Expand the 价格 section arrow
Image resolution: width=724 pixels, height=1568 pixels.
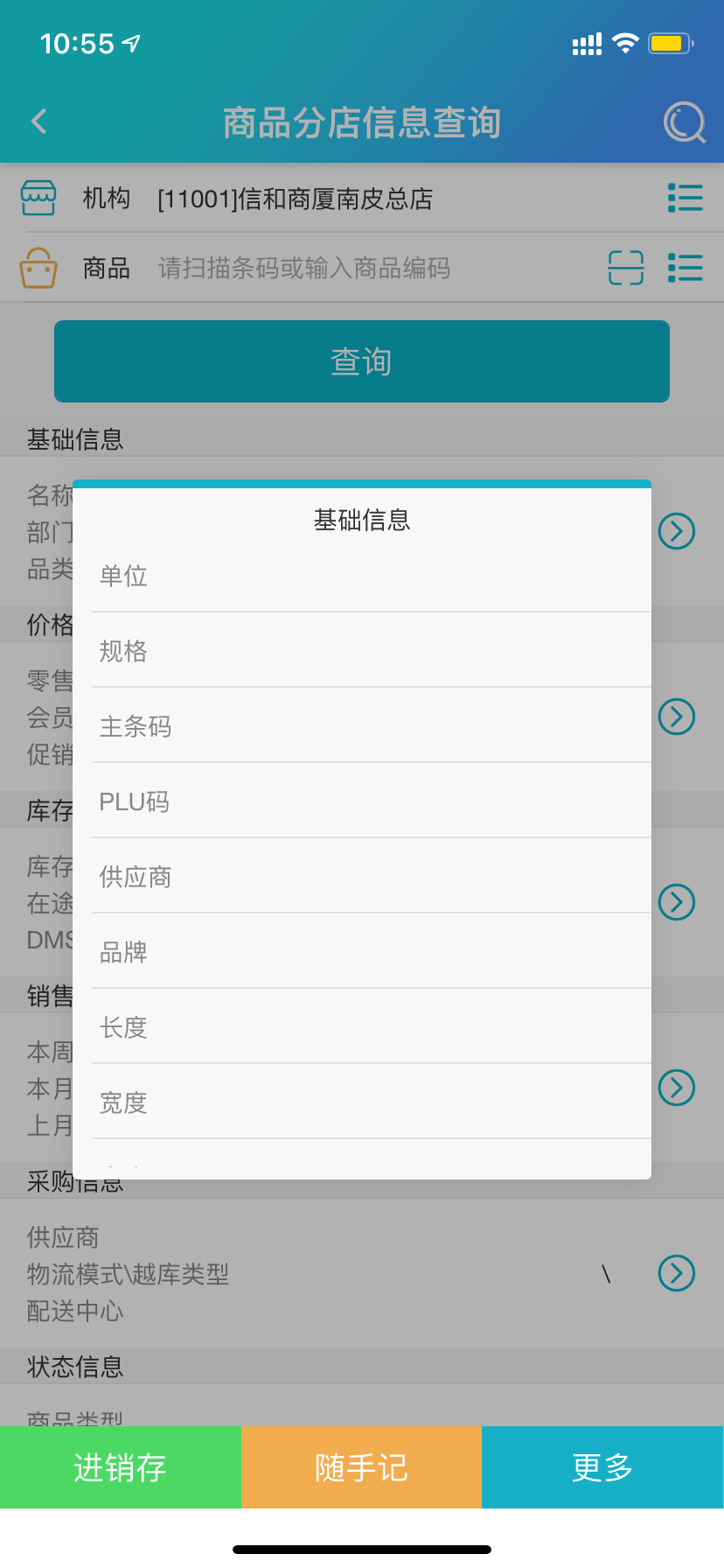click(x=676, y=717)
